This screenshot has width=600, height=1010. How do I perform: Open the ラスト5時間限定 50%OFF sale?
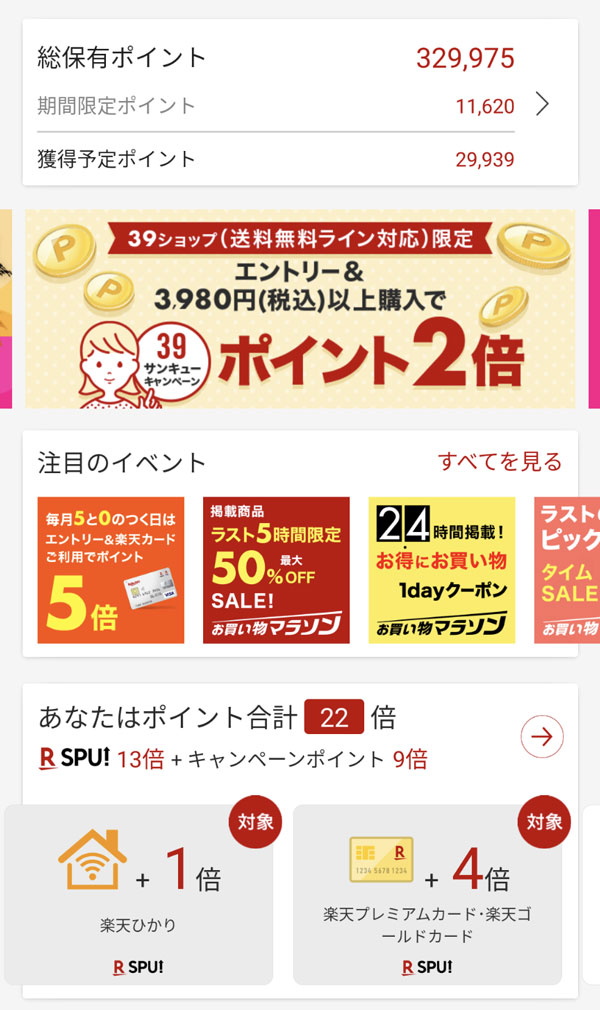pyautogui.click(x=276, y=570)
